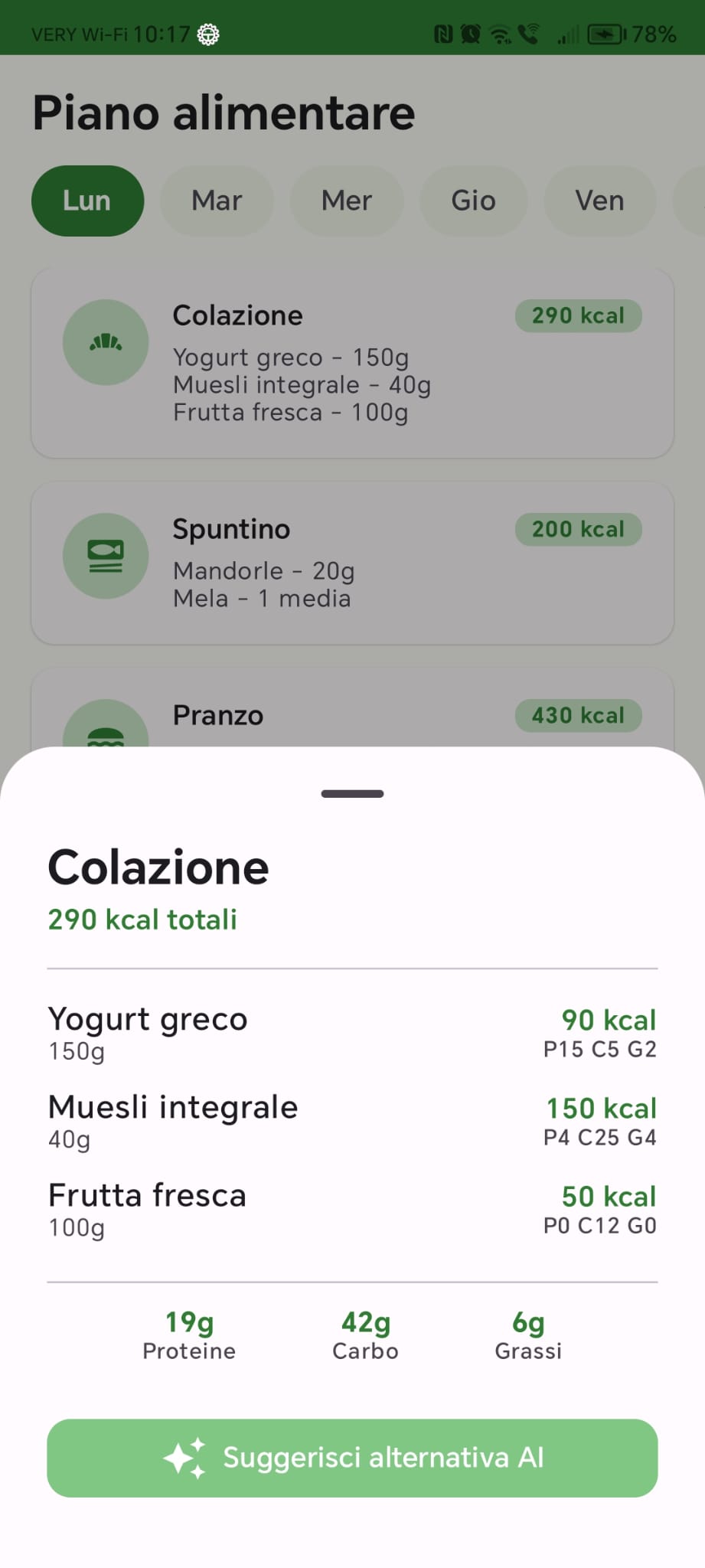Tap the 200 kcal badge on Spuntino
705x1568 pixels.
pyautogui.click(x=578, y=529)
